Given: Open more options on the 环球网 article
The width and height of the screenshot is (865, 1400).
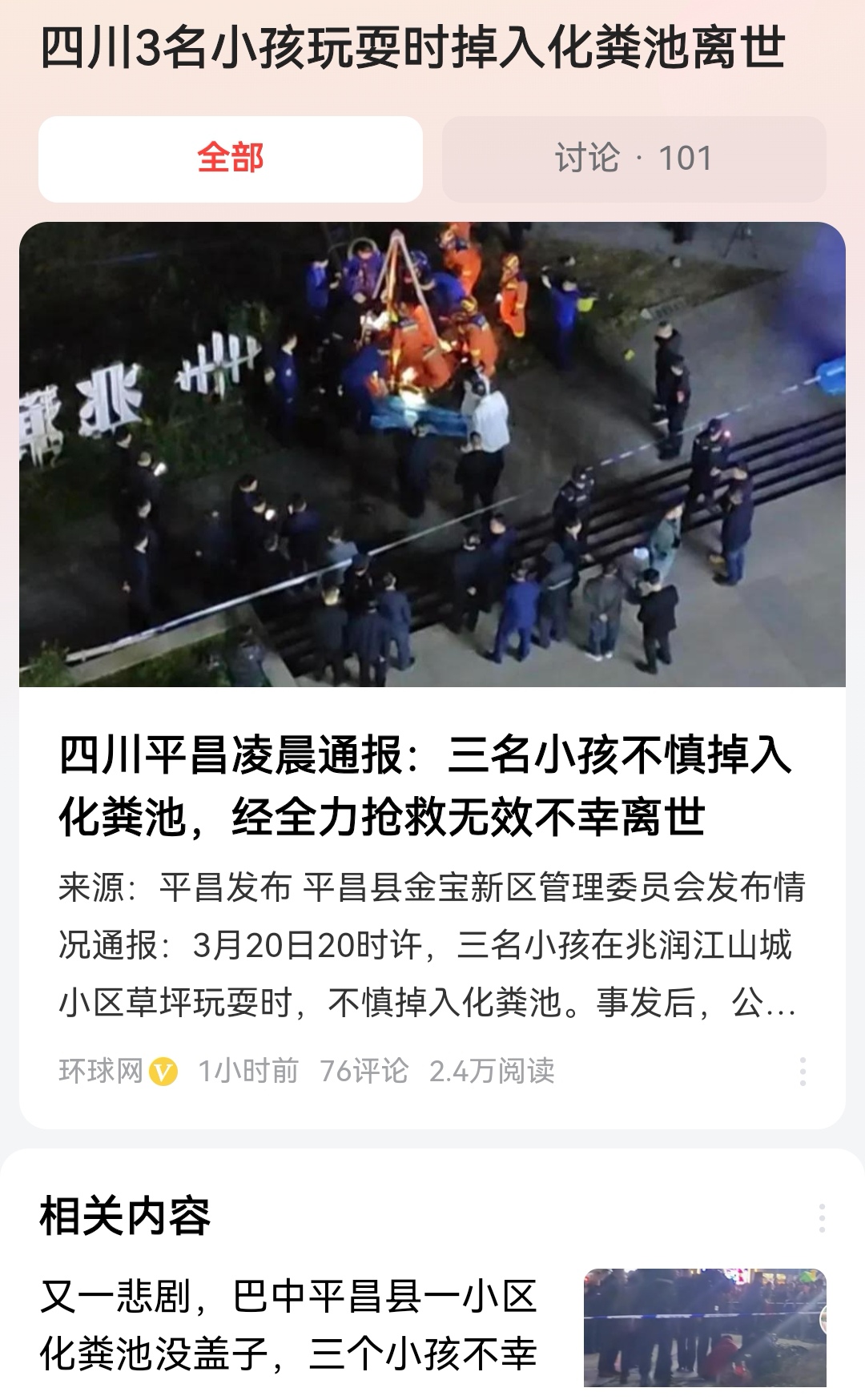Looking at the screenshot, I should coord(803,1071).
